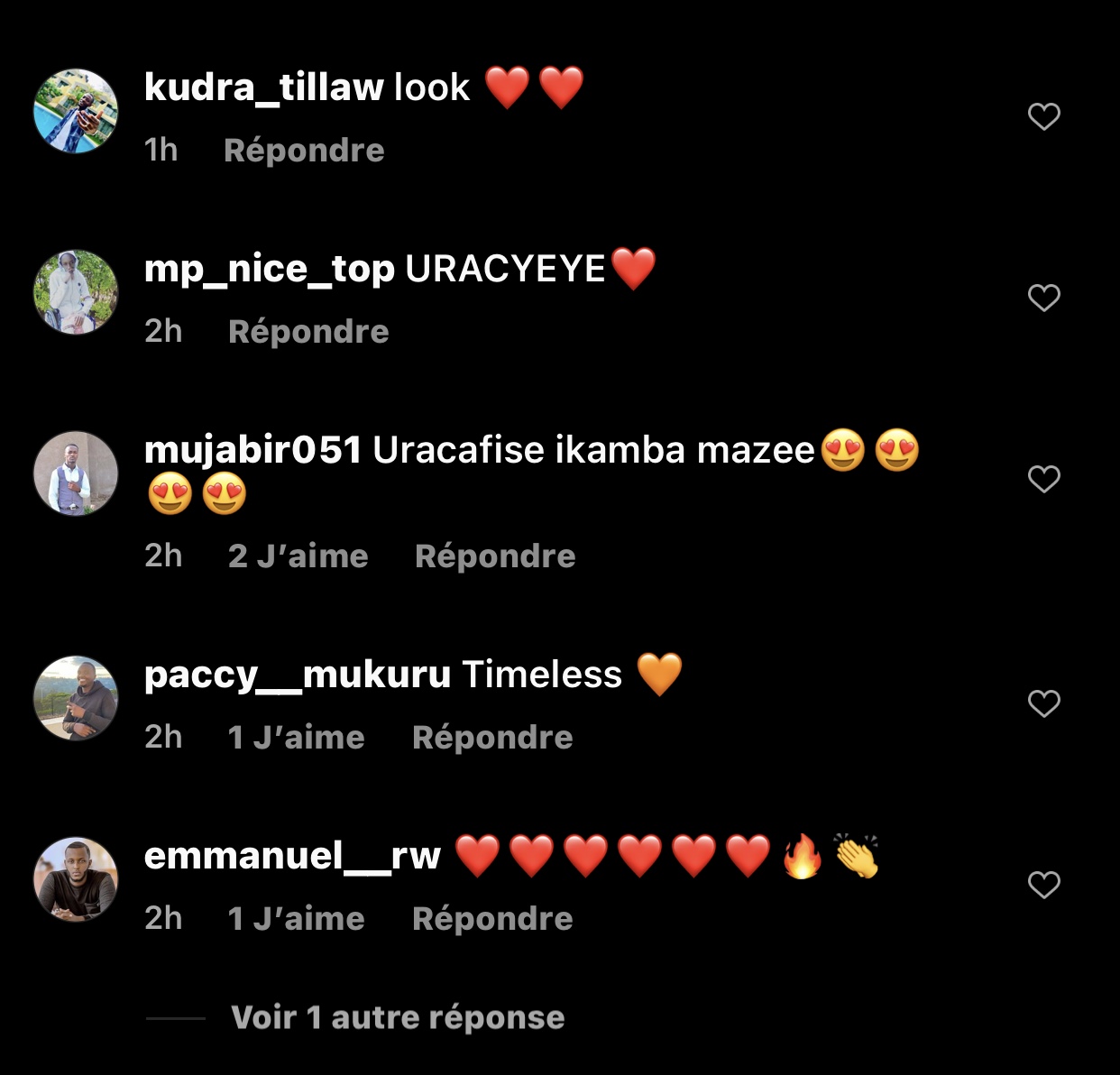Tap Répondre under paccy__mukuru's comment
The image size is (1120, 1075).
[492, 737]
